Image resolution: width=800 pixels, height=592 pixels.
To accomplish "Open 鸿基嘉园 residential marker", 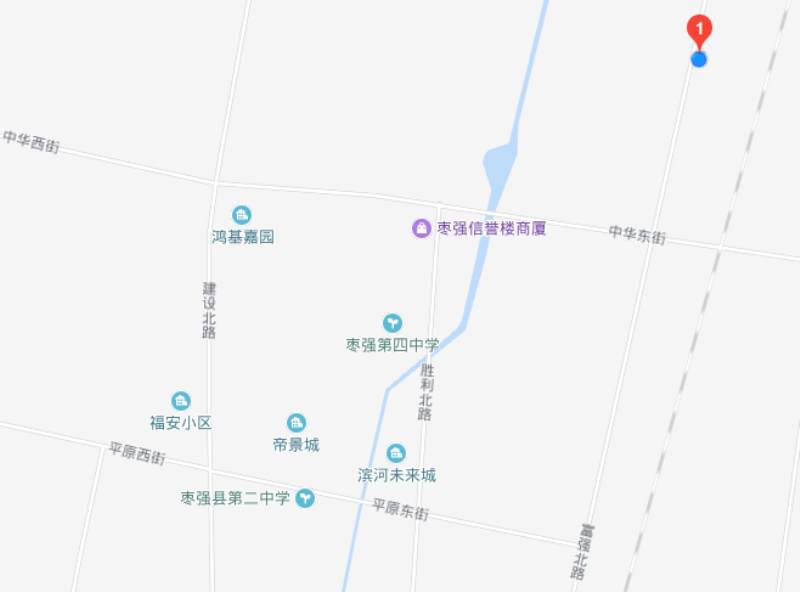I will (x=241, y=215).
